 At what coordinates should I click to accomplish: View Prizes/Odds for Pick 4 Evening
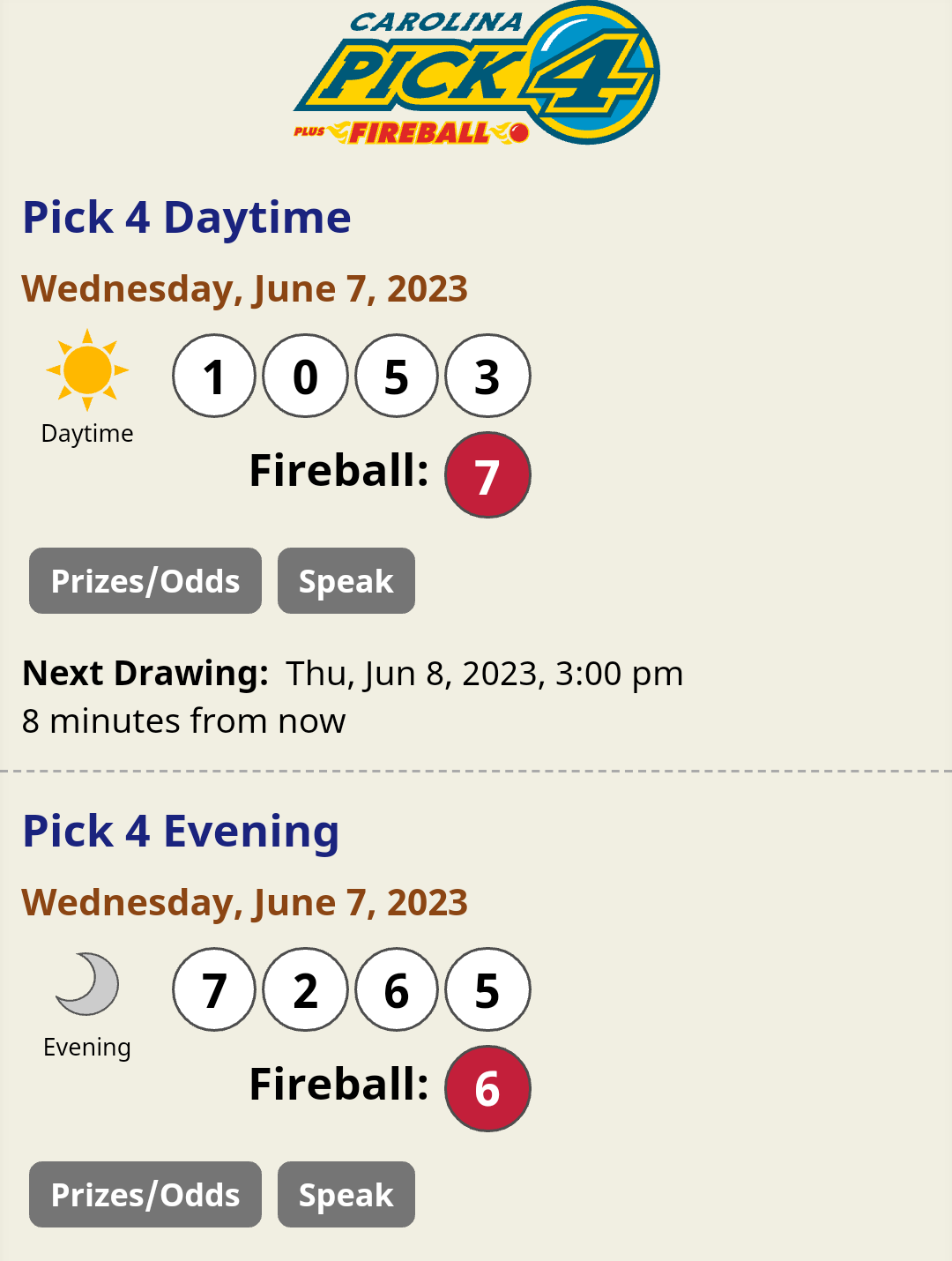point(145,1195)
